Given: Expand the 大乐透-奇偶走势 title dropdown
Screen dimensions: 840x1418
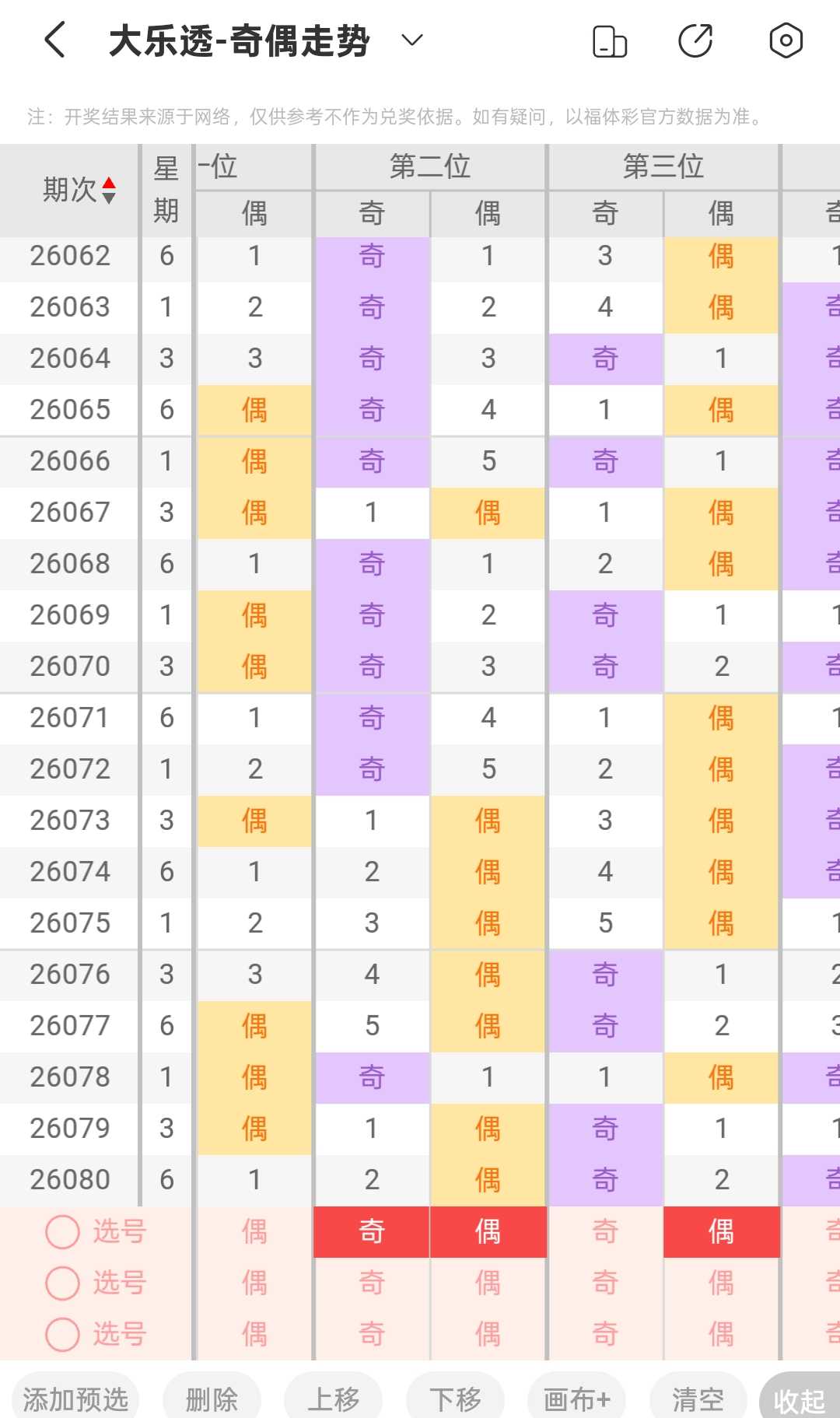Looking at the screenshot, I should coord(412,40).
